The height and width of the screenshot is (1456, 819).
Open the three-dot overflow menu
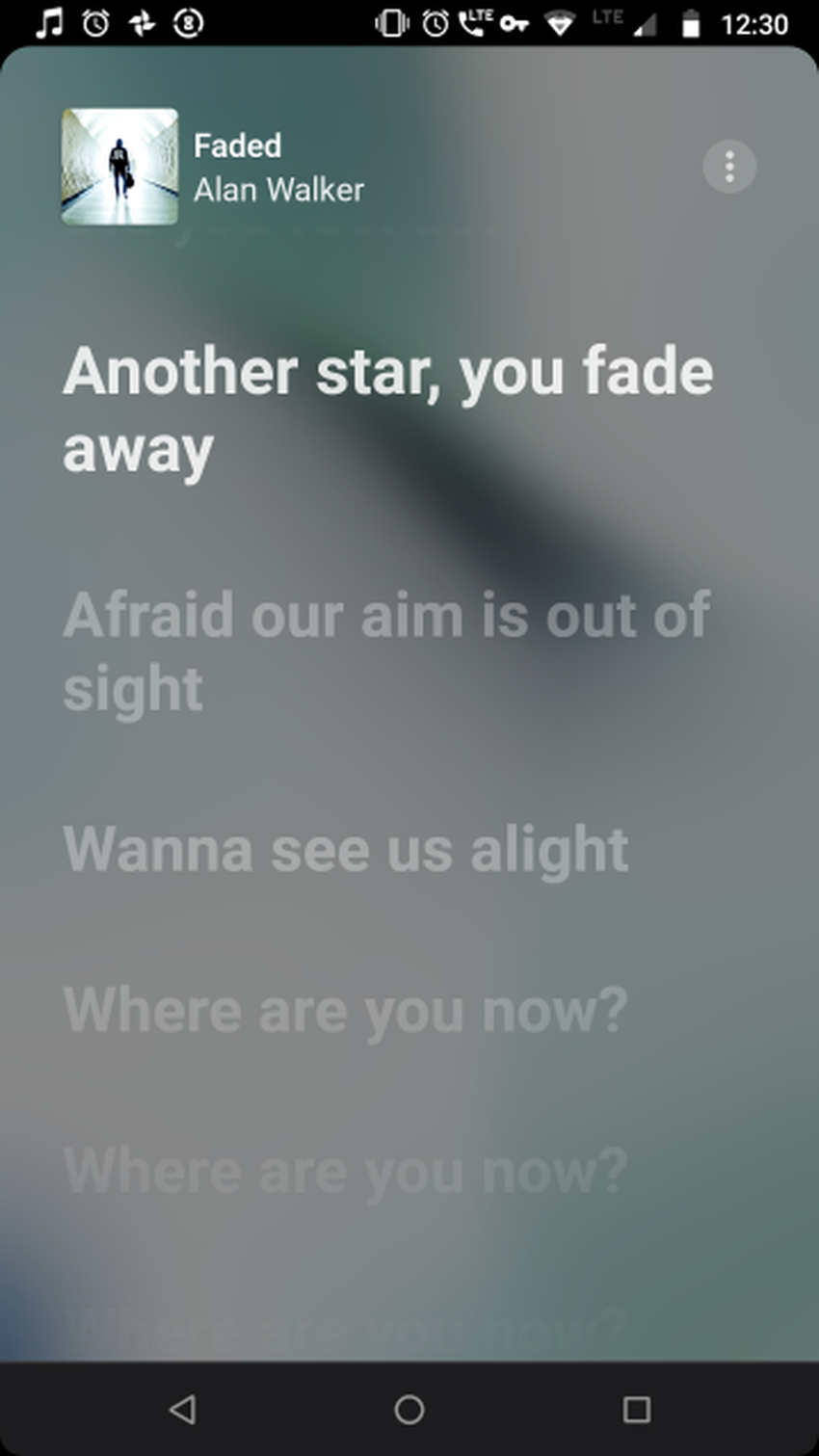tap(729, 167)
